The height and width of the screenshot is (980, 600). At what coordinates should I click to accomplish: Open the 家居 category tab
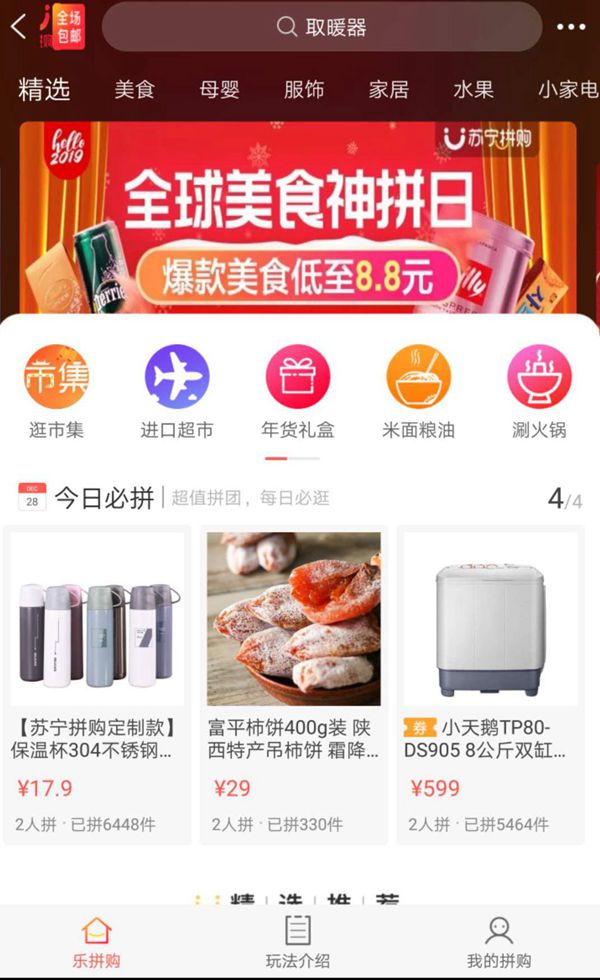[389, 89]
